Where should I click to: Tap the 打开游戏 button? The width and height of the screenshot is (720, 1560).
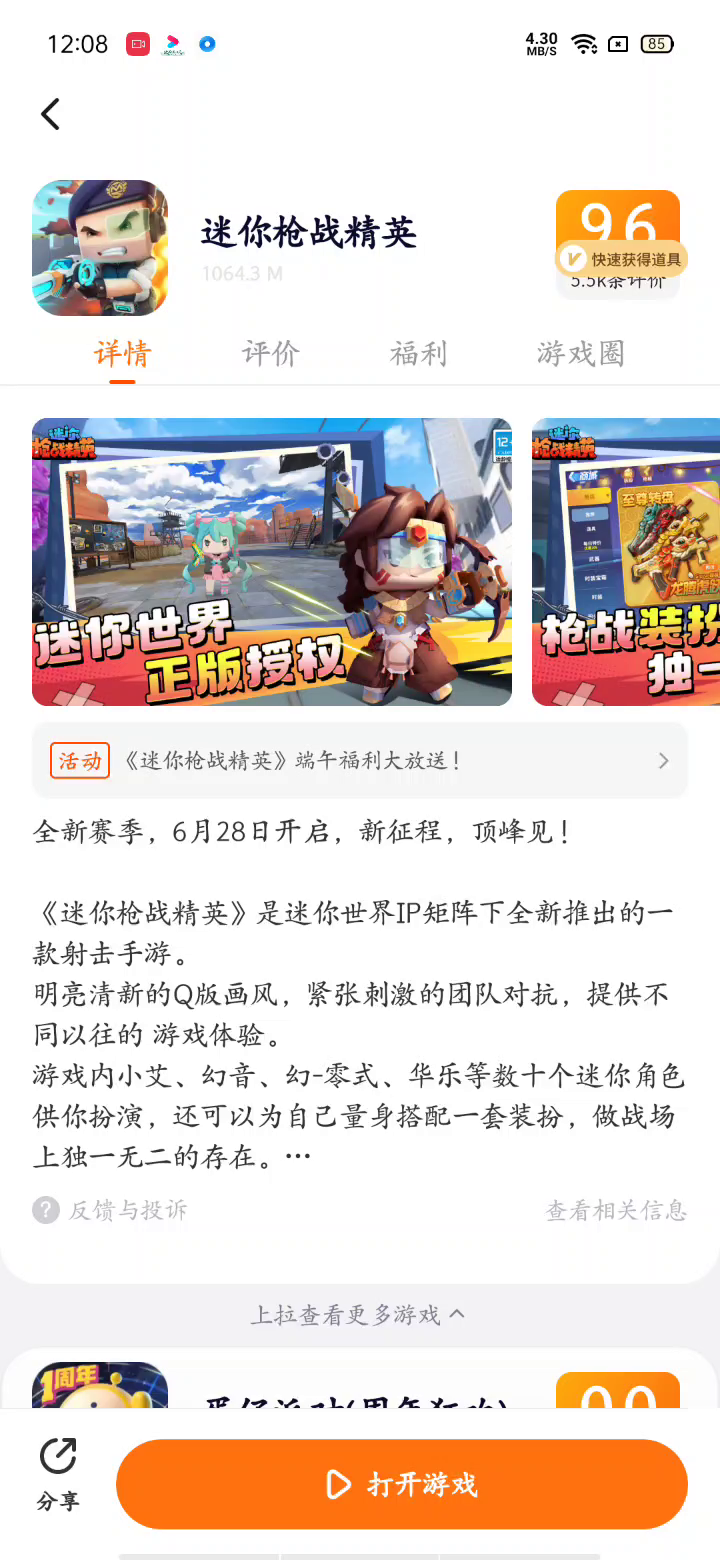tap(402, 1484)
